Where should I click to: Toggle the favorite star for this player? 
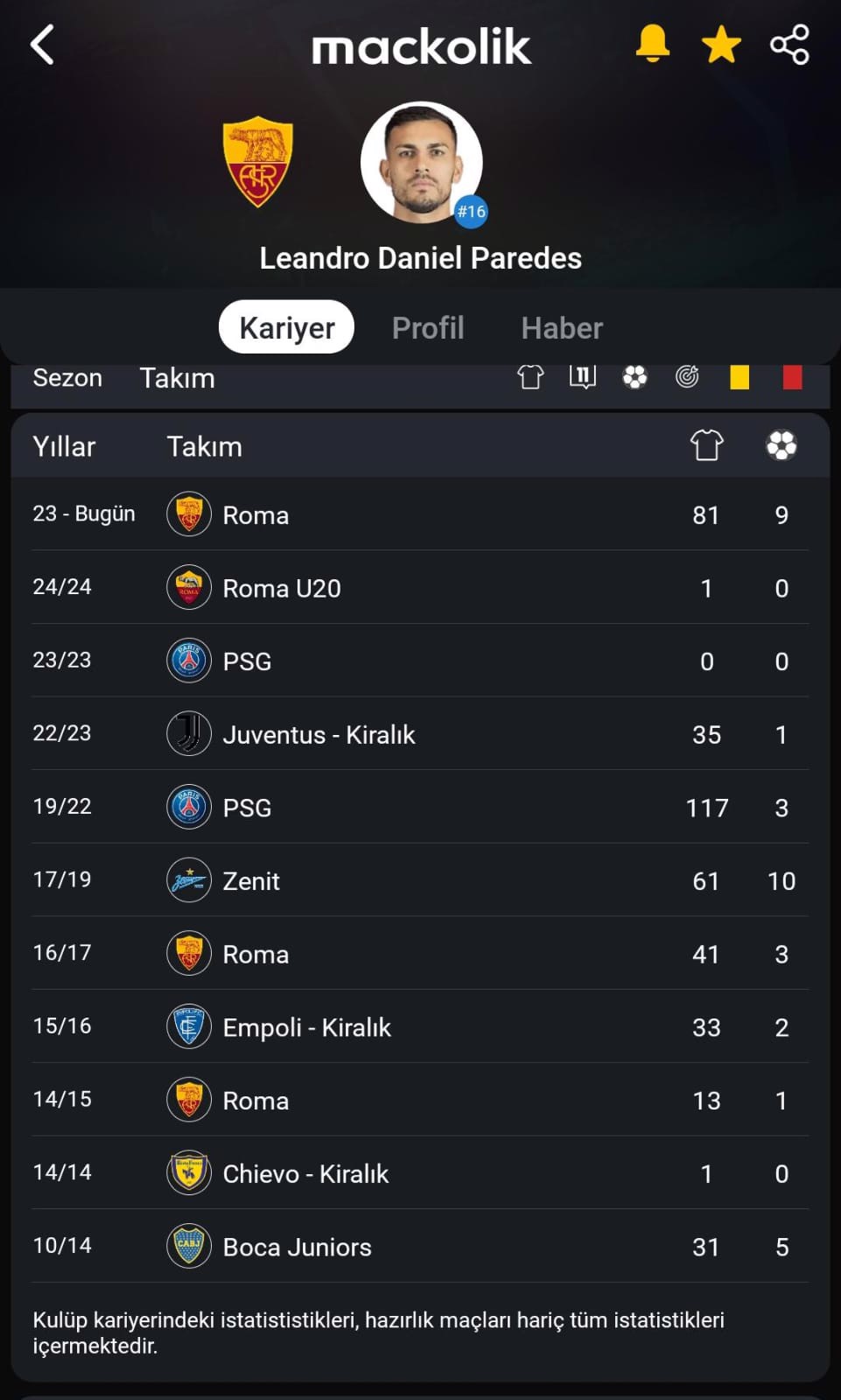(x=721, y=45)
